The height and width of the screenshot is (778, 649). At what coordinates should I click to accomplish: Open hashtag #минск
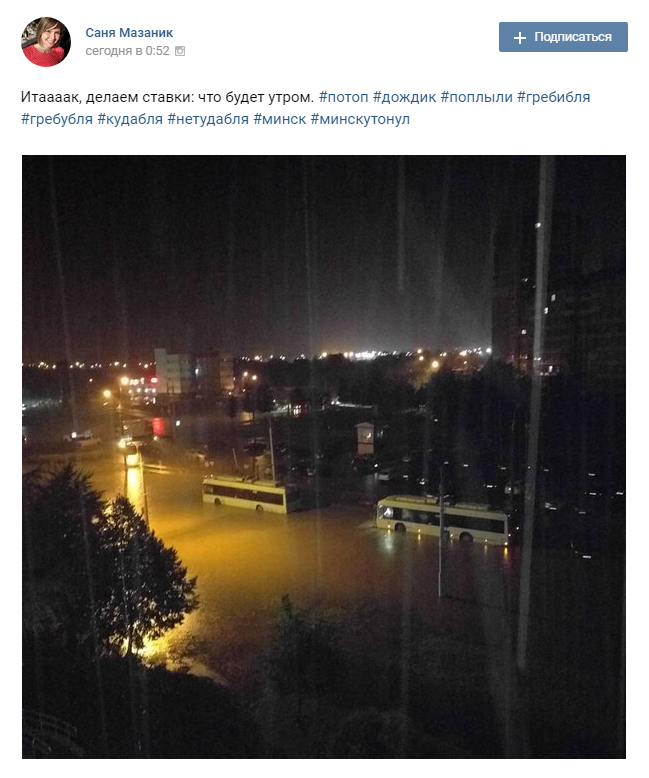[279, 119]
